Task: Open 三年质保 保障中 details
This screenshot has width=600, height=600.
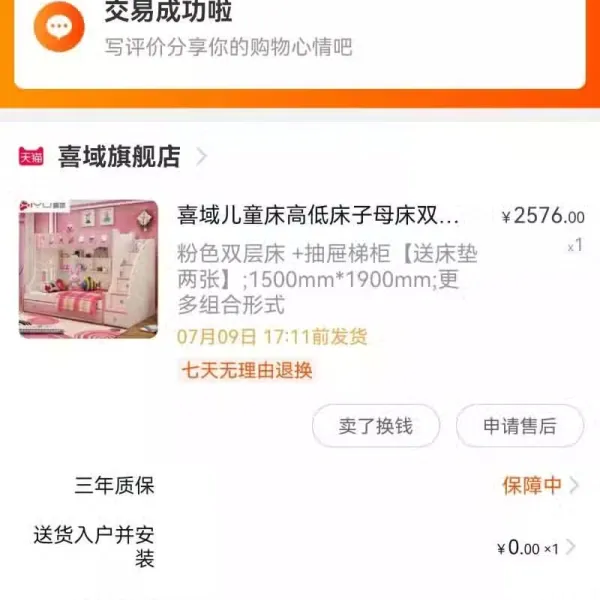Action: 538,486
